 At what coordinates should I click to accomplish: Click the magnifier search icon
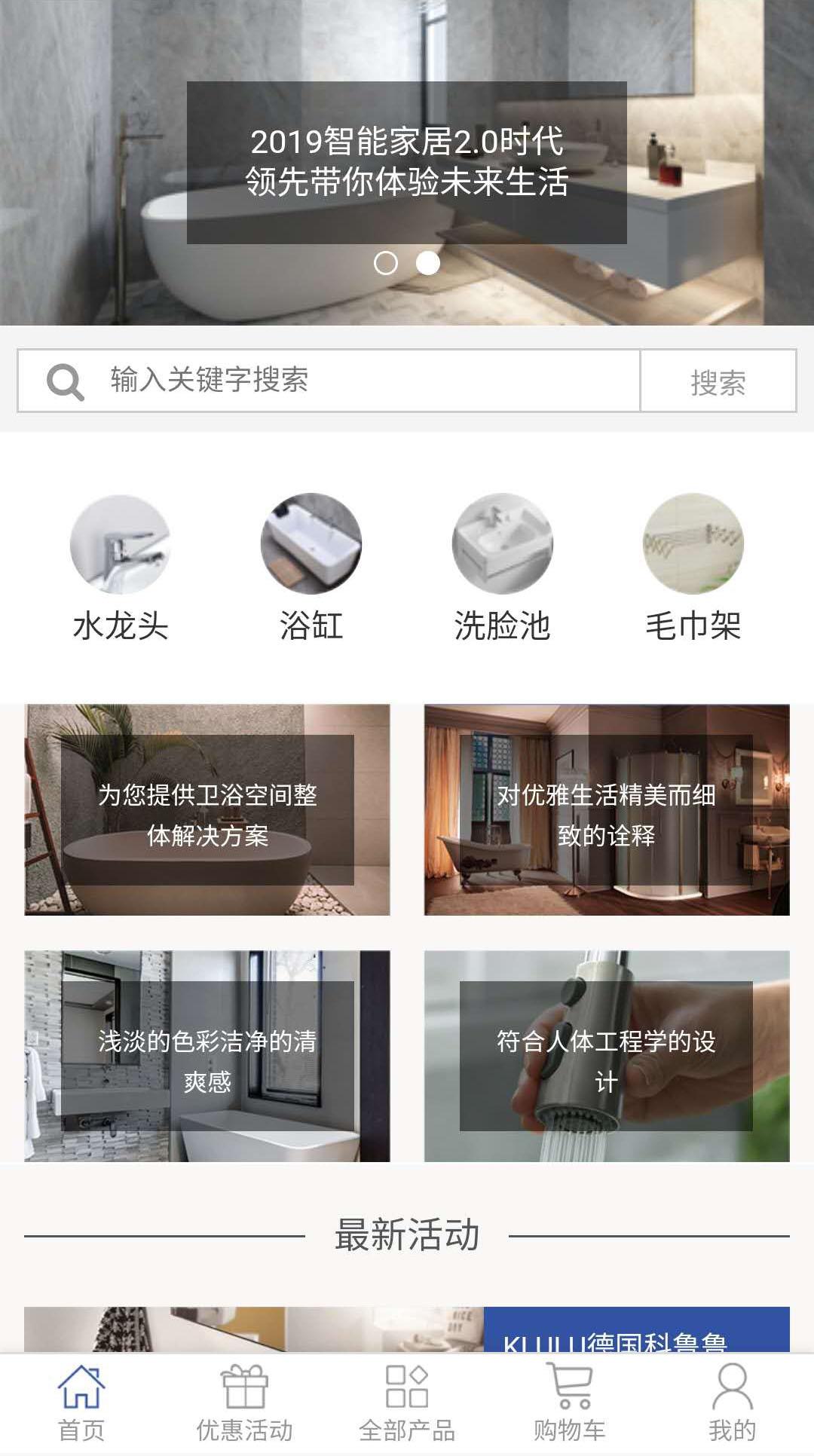(x=65, y=383)
